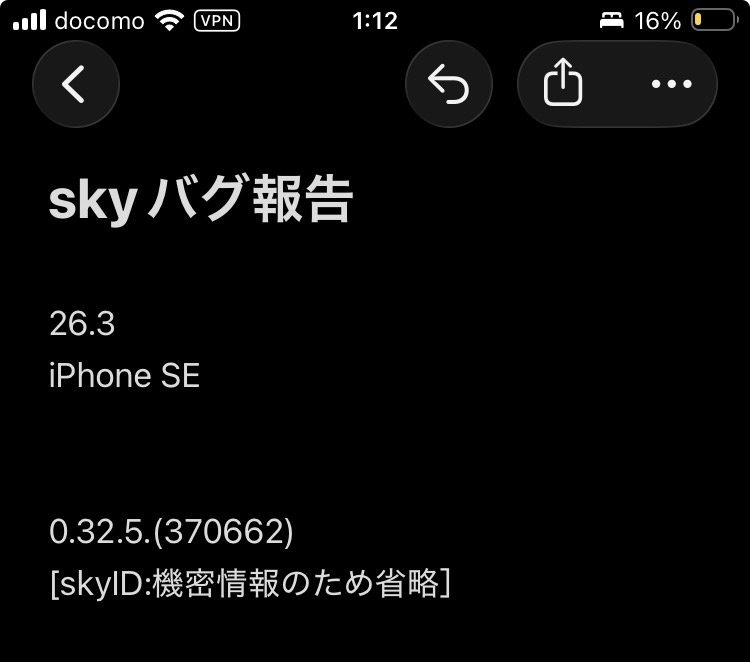Share this sky バグ報告 note
This screenshot has width=750, height=662.
pyautogui.click(x=563, y=84)
